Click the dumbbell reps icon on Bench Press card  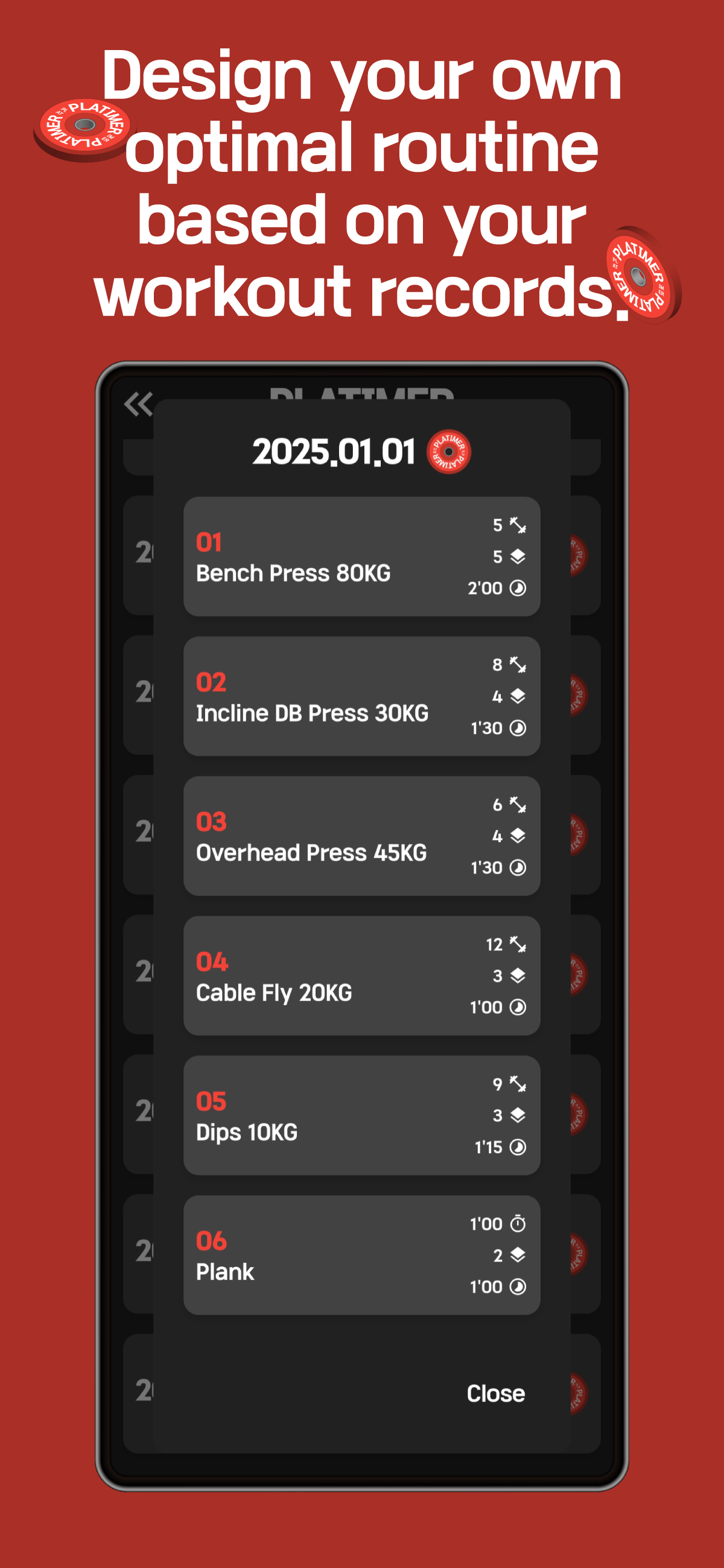coord(518,527)
